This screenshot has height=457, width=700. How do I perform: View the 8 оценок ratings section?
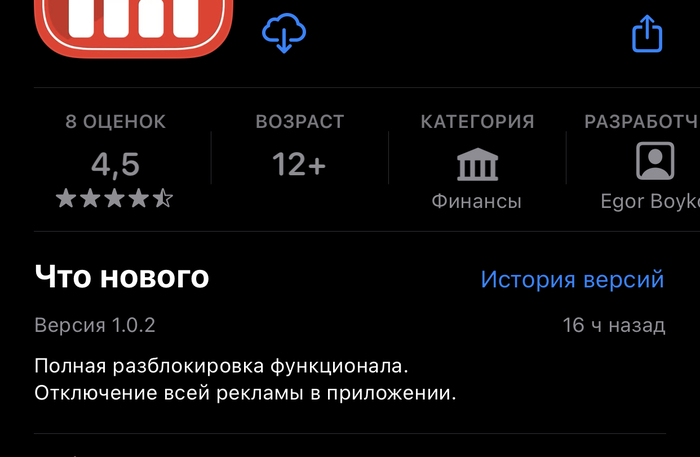point(115,161)
